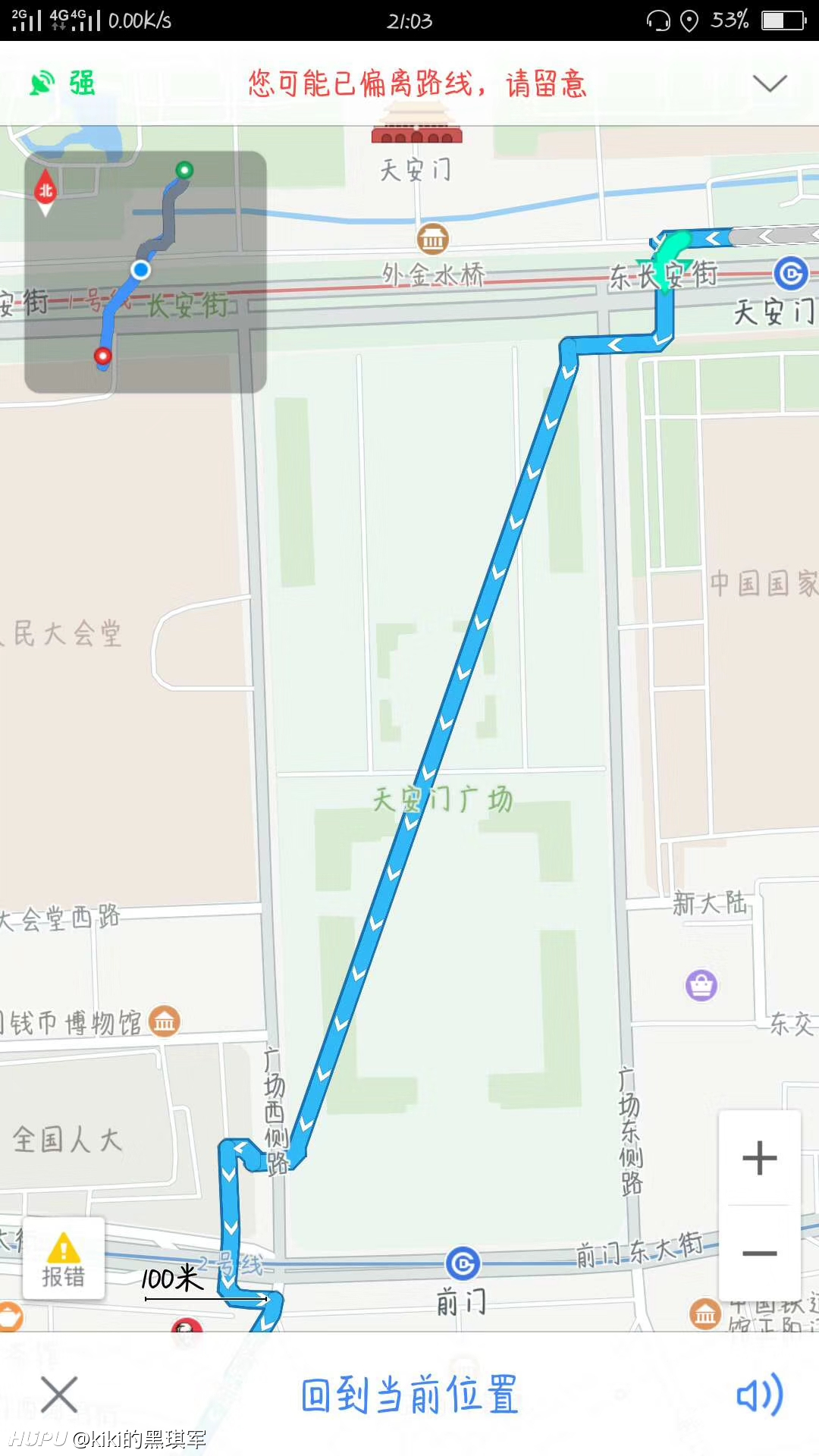Zoom in on the map
Screen dimensions: 819x1456
pyautogui.click(x=759, y=1158)
